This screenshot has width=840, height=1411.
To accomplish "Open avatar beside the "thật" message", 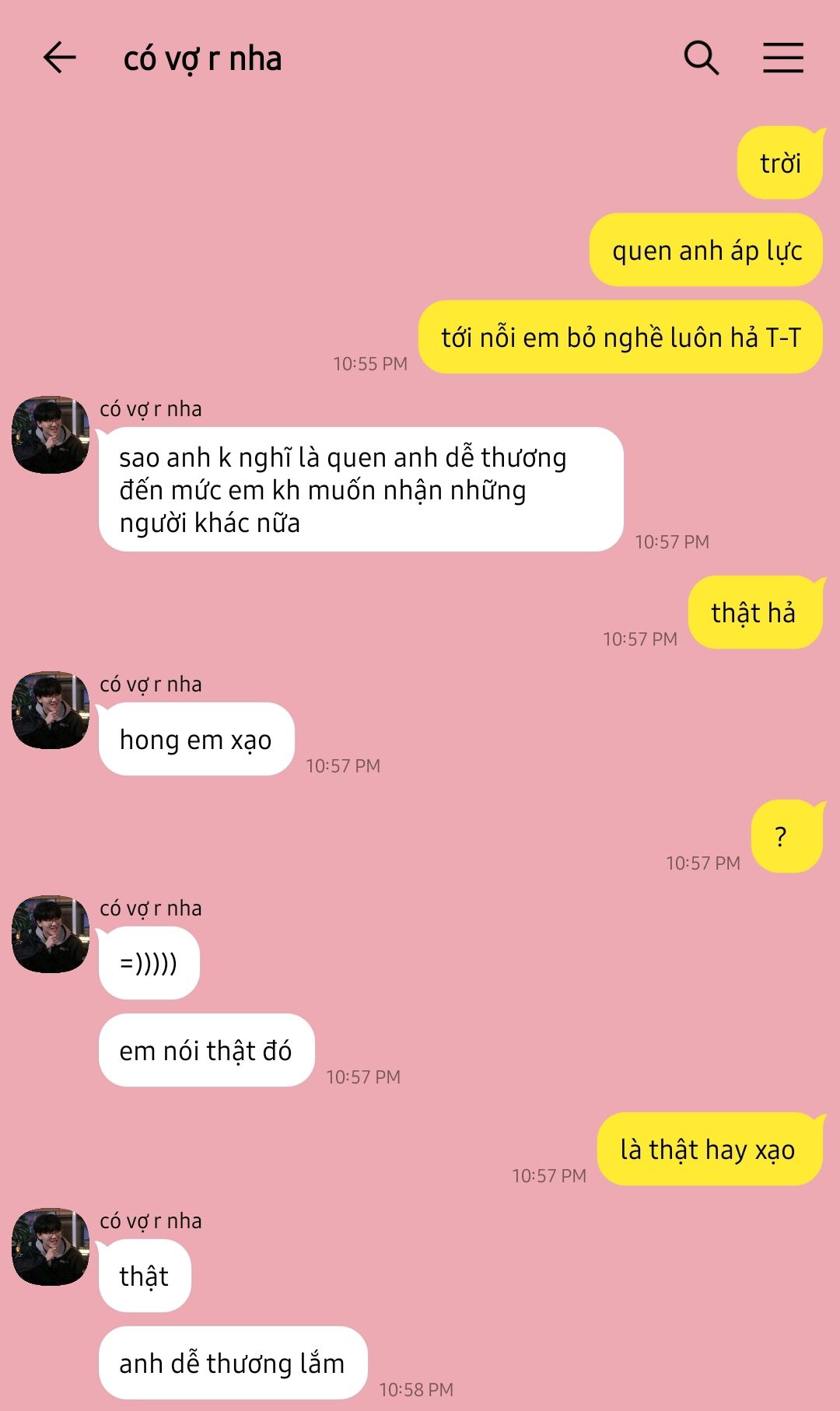I will click(51, 1247).
